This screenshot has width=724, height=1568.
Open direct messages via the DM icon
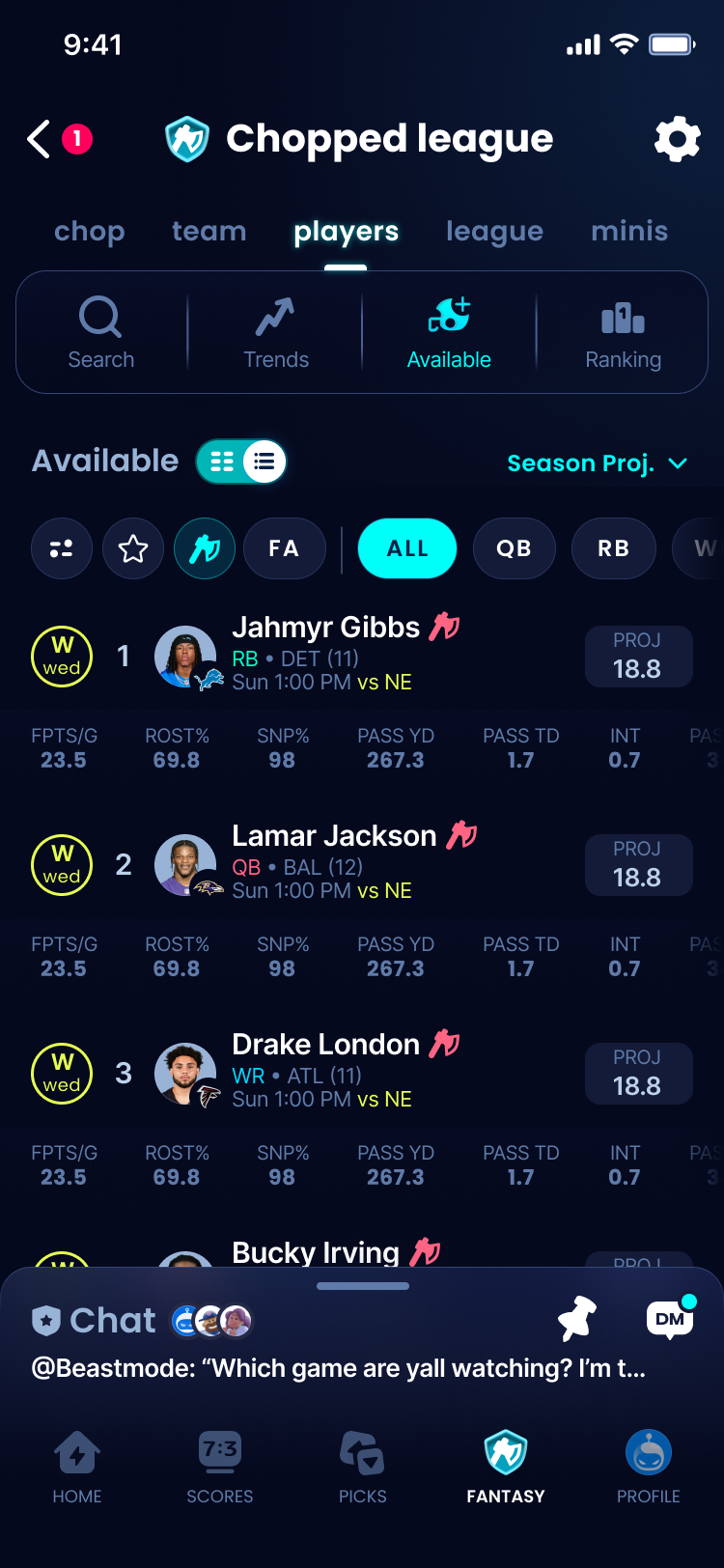click(x=670, y=1320)
